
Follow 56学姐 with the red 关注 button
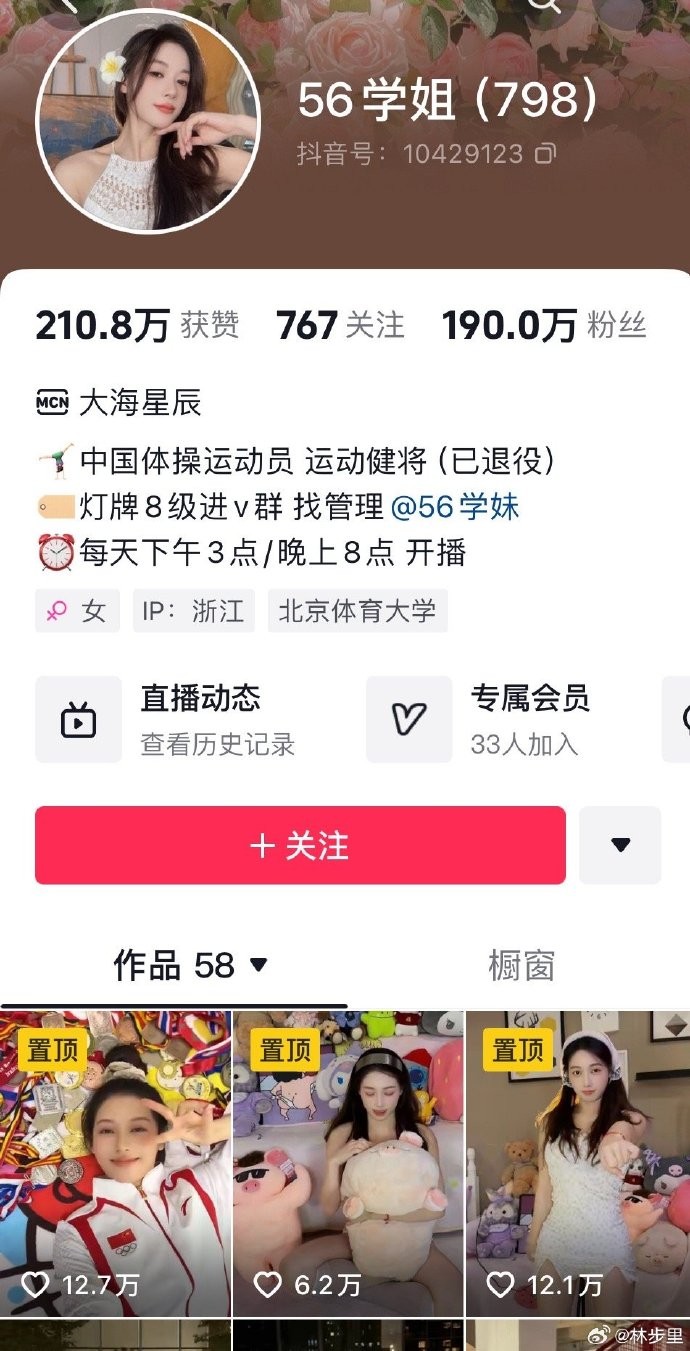300,846
